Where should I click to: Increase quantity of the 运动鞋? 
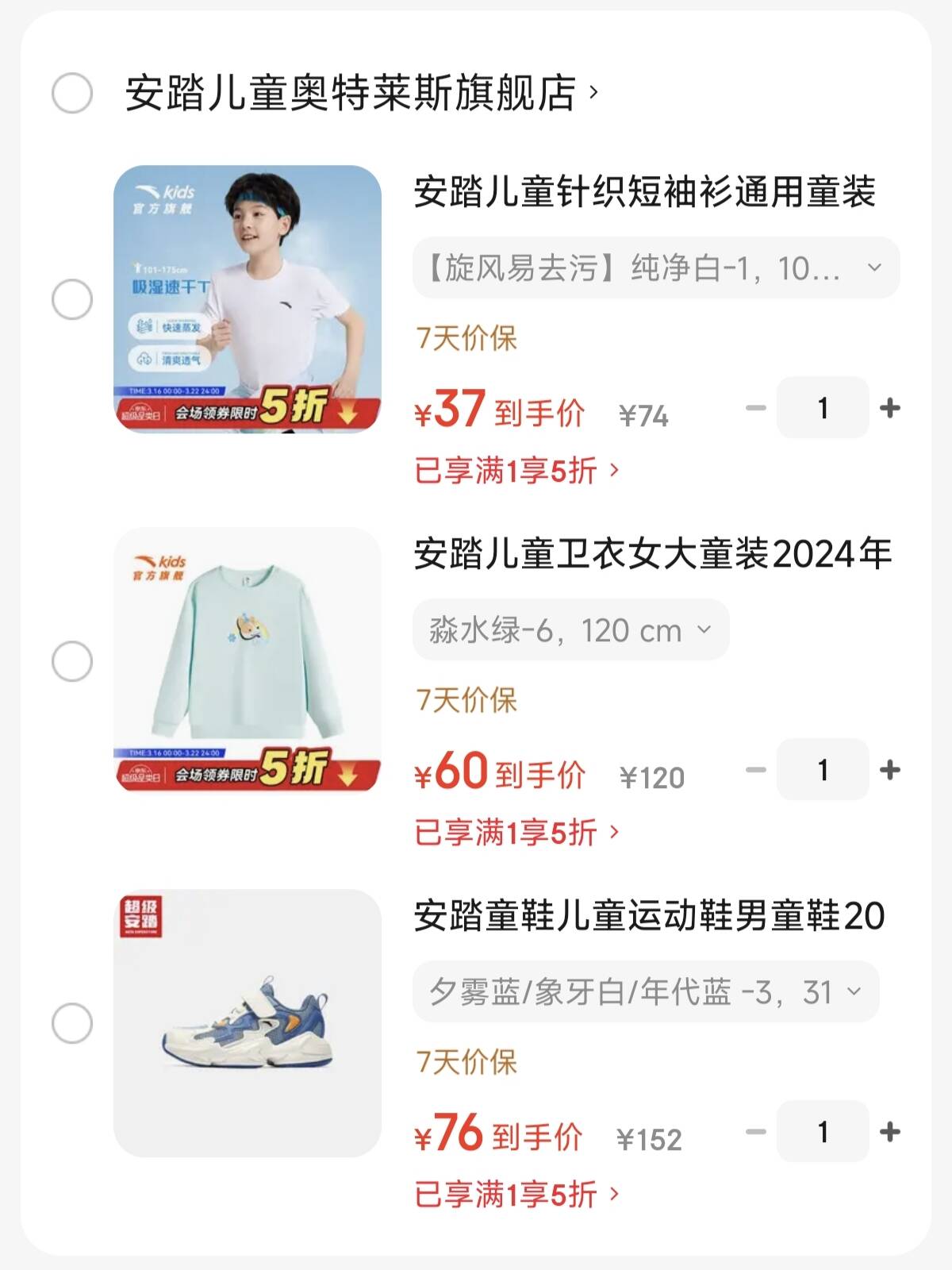pos(890,1132)
